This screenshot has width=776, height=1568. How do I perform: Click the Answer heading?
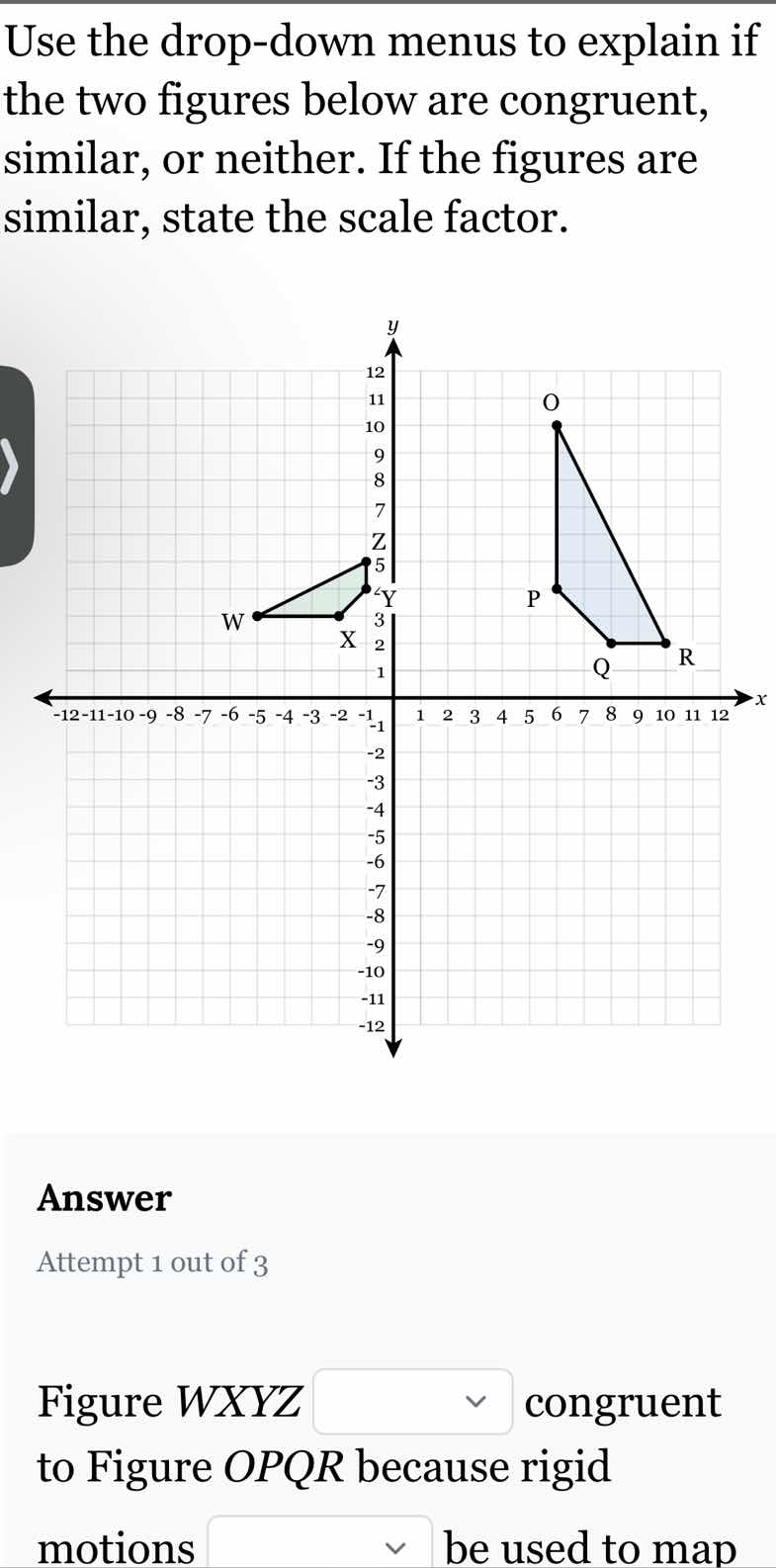click(x=103, y=1197)
